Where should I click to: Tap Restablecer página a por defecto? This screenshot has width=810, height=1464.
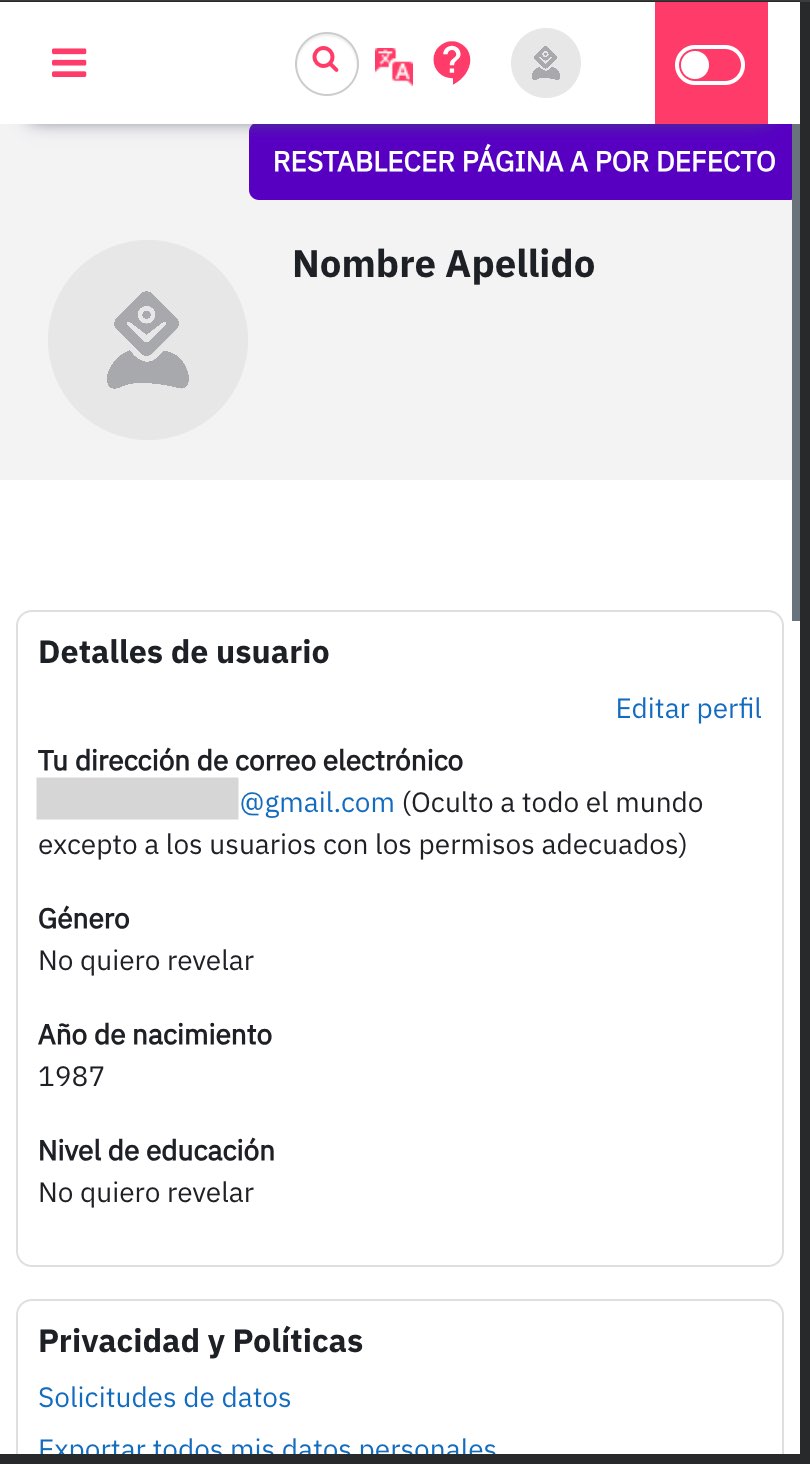pyautogui.click(x=524, y=162)
